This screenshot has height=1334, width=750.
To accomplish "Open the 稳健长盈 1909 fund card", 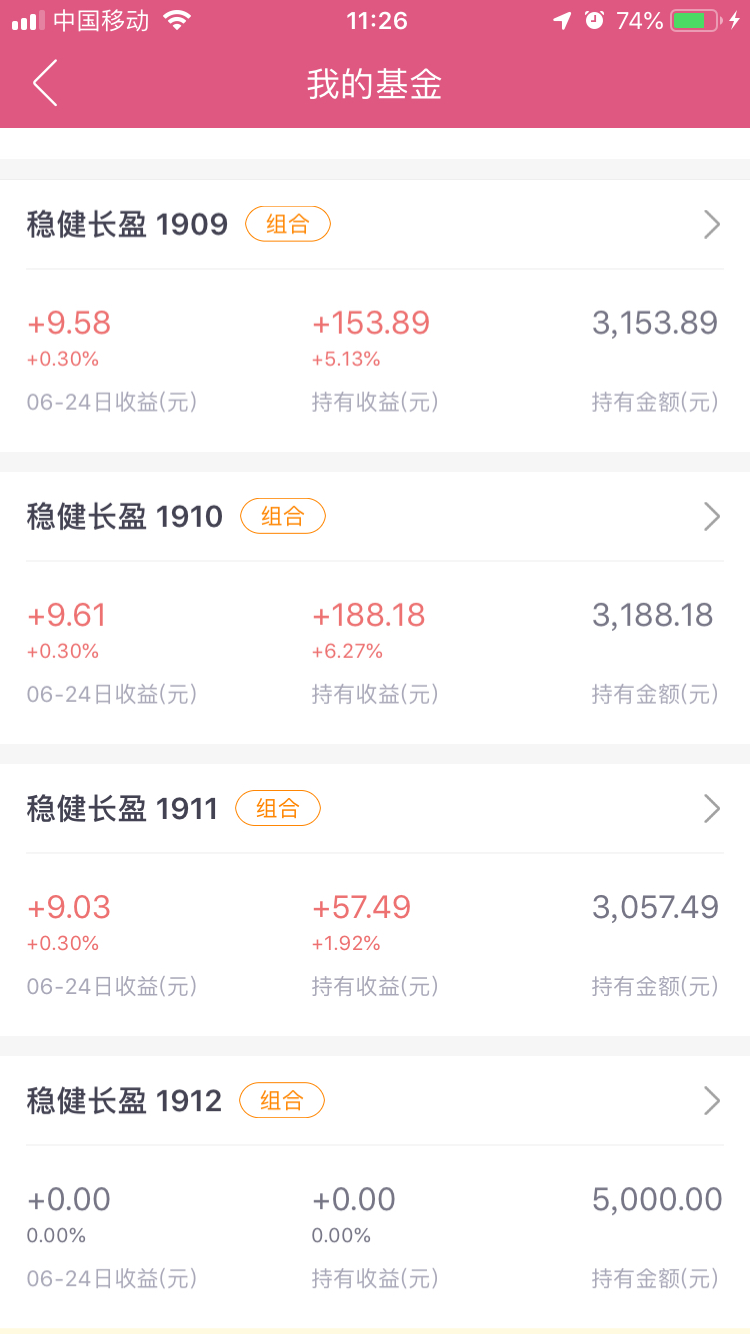I will tap(375, 316).
